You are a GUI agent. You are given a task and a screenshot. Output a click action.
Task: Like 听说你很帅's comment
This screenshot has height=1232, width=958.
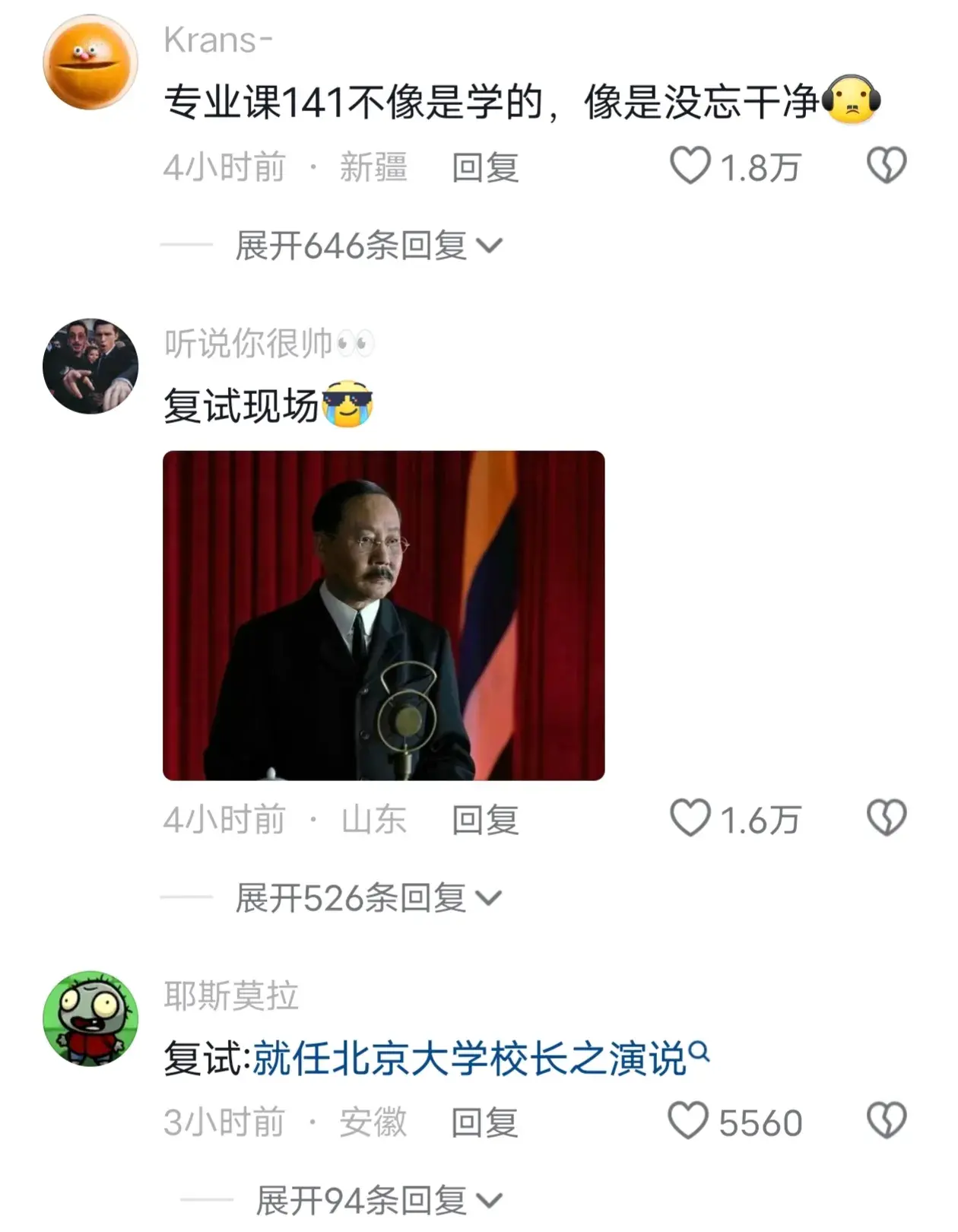coord(690,819)
